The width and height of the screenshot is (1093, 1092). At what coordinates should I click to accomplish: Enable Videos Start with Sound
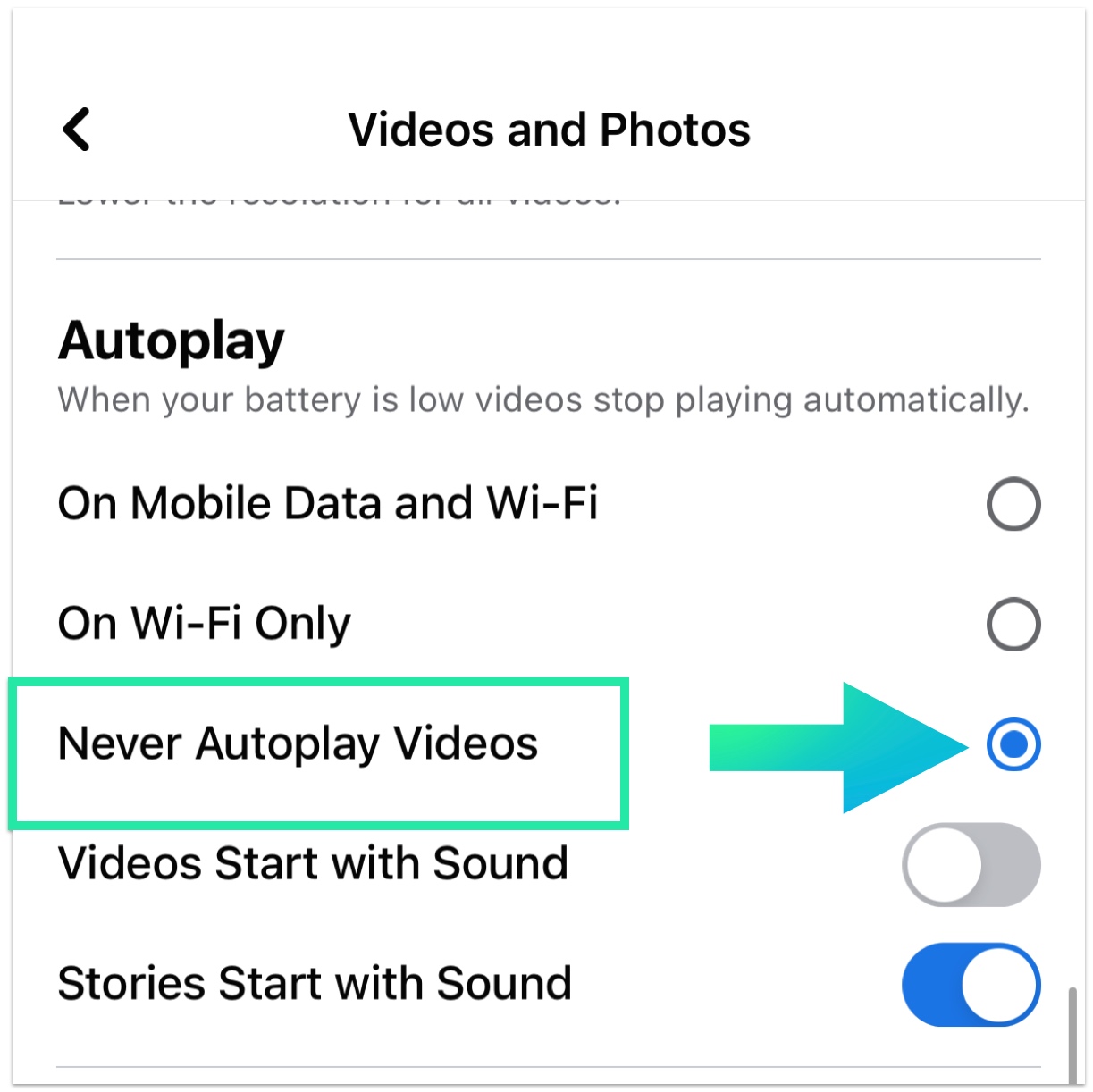tap(971, 865)
